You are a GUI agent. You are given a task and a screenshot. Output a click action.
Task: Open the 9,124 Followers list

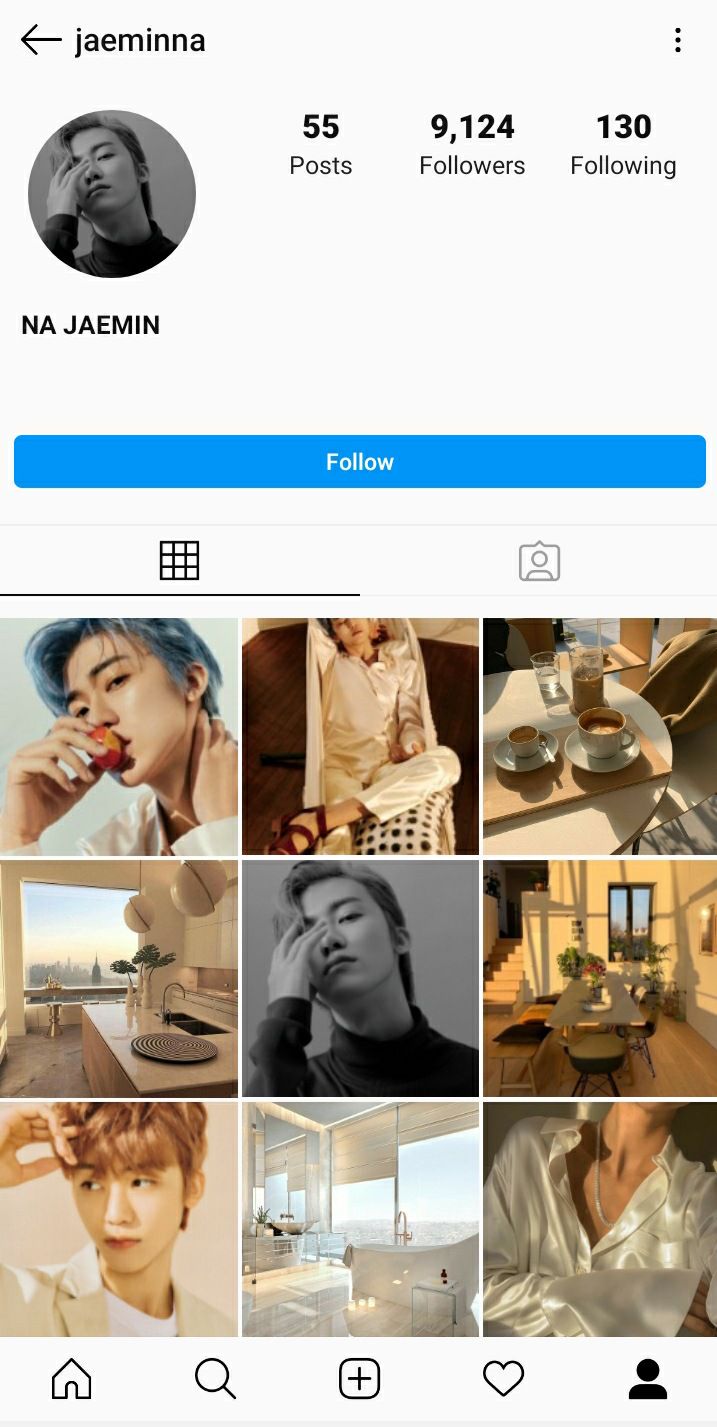(472, 145)
